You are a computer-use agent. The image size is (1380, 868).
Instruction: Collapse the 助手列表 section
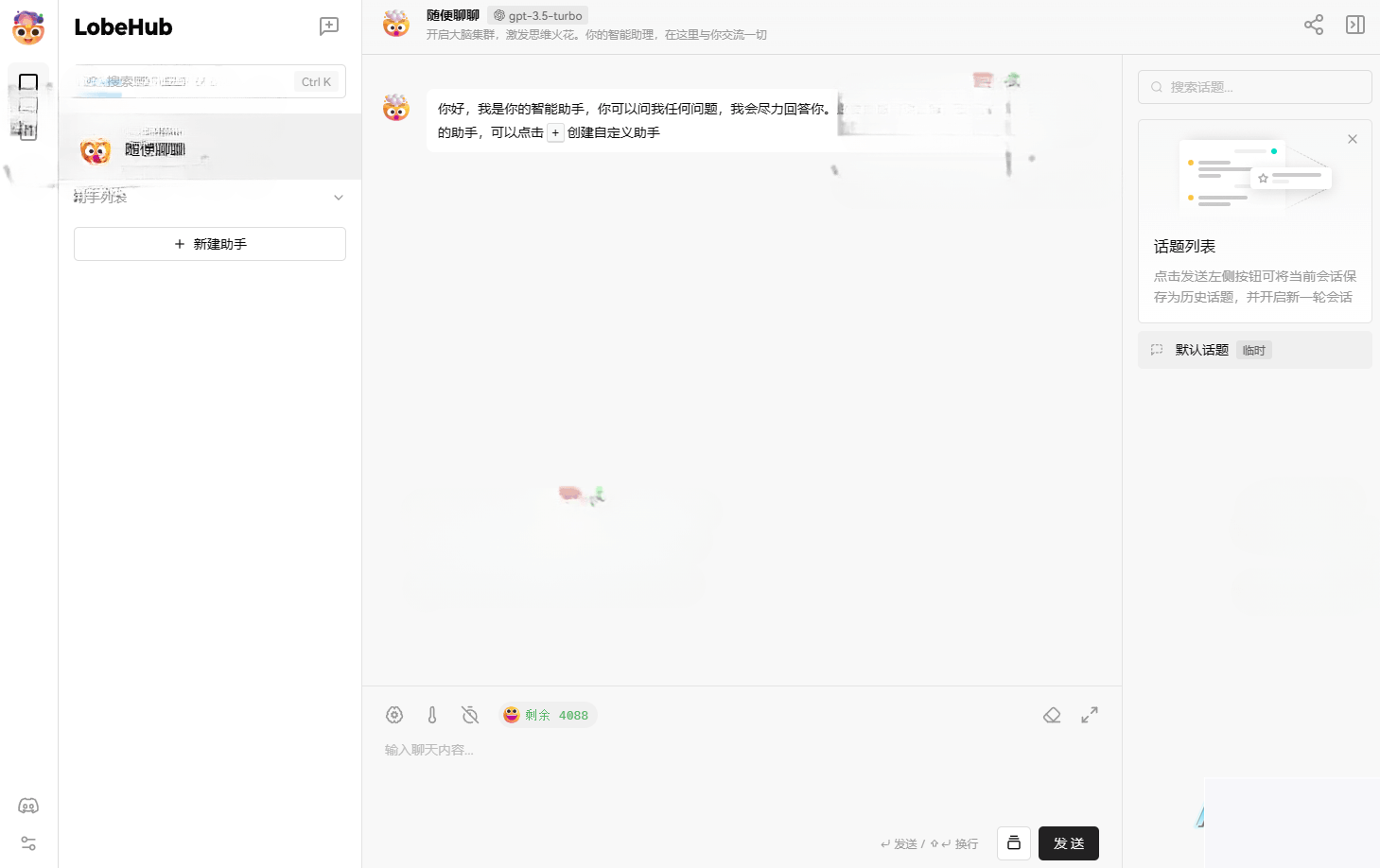click(339, 198)
